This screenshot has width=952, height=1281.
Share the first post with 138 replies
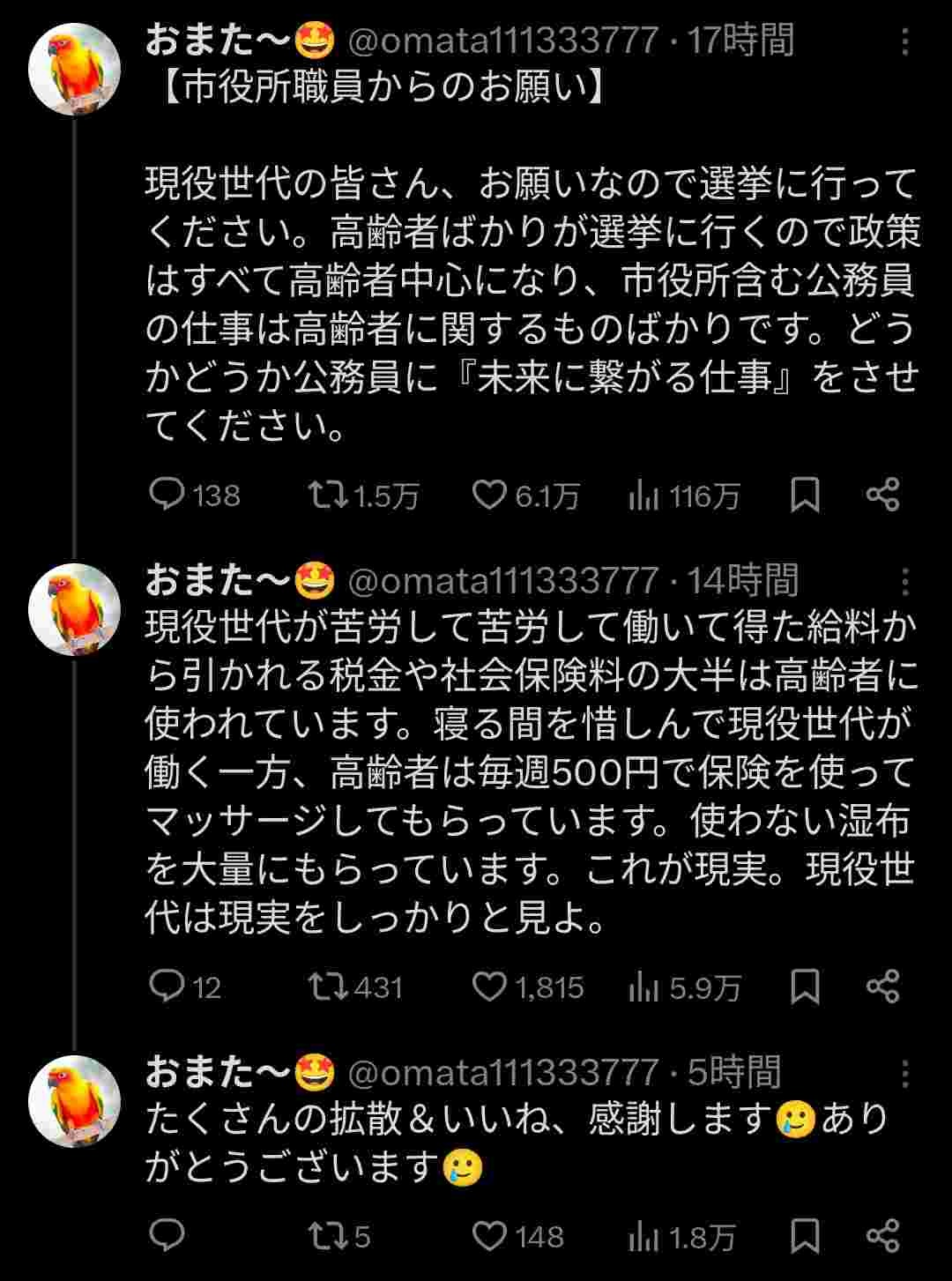[882, 495]
